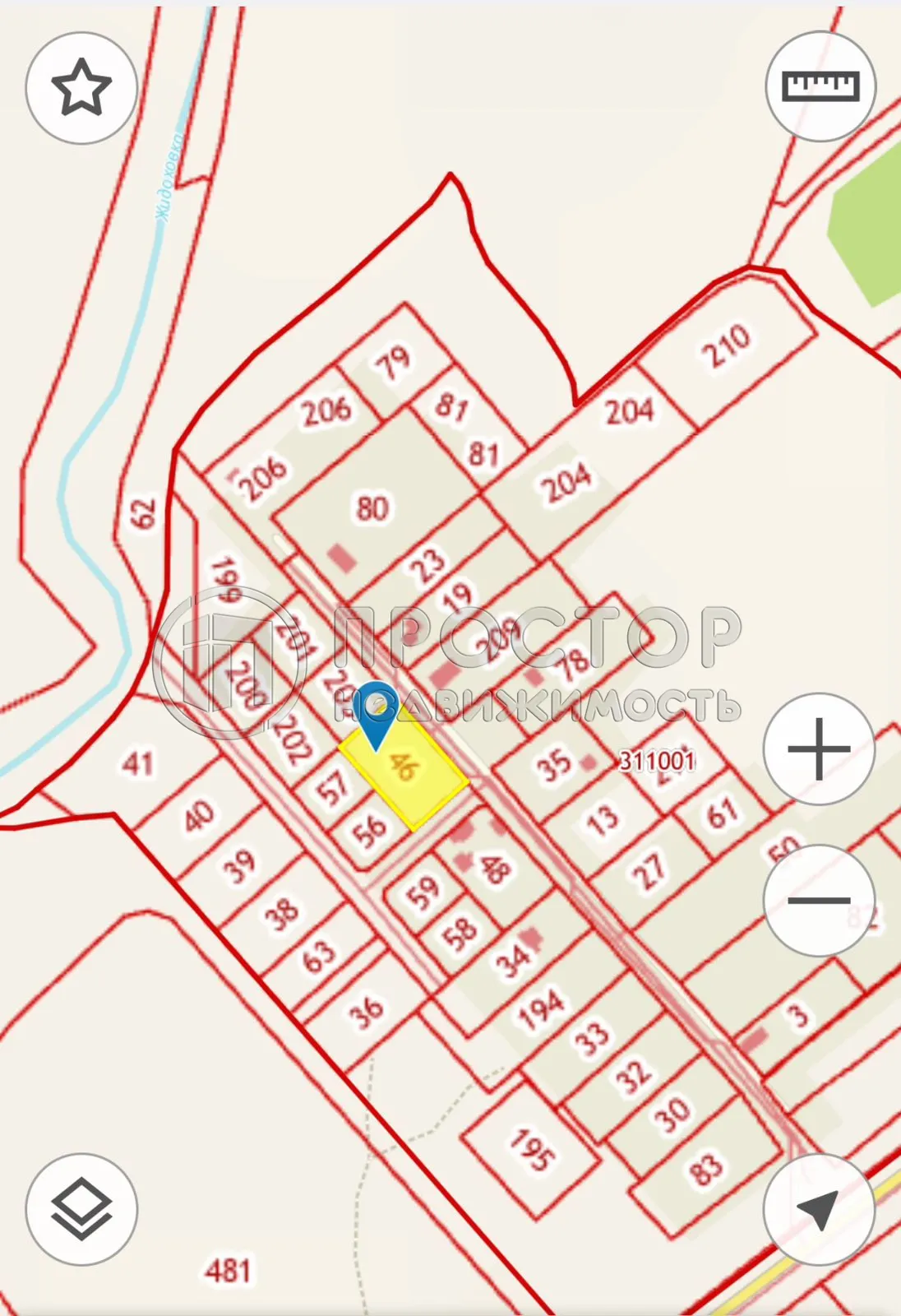Zoom in on the map
Screen dimensions: 901x1316
819,748
